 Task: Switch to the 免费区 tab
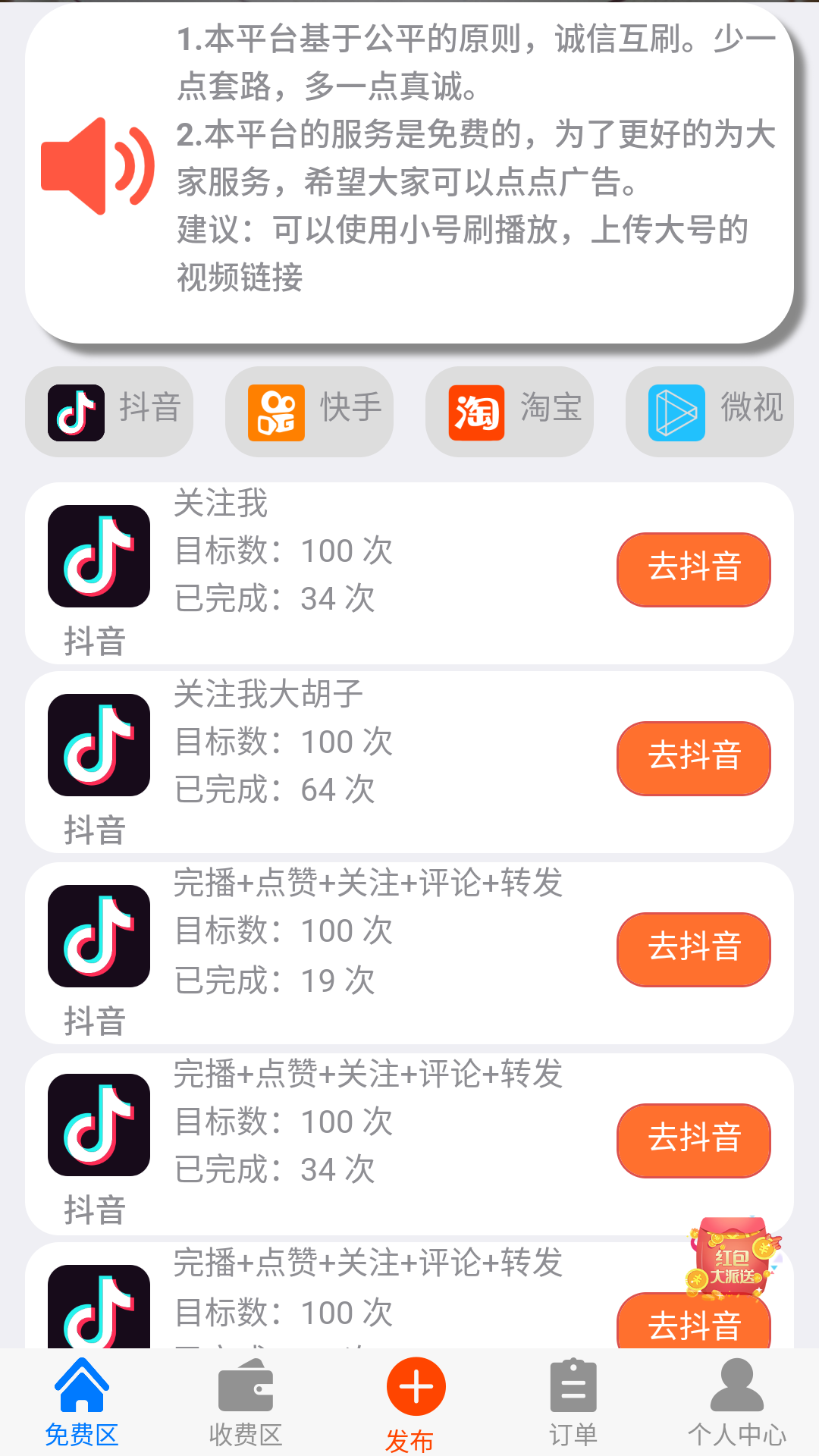pyautogui.click(x=82, y=1401)
